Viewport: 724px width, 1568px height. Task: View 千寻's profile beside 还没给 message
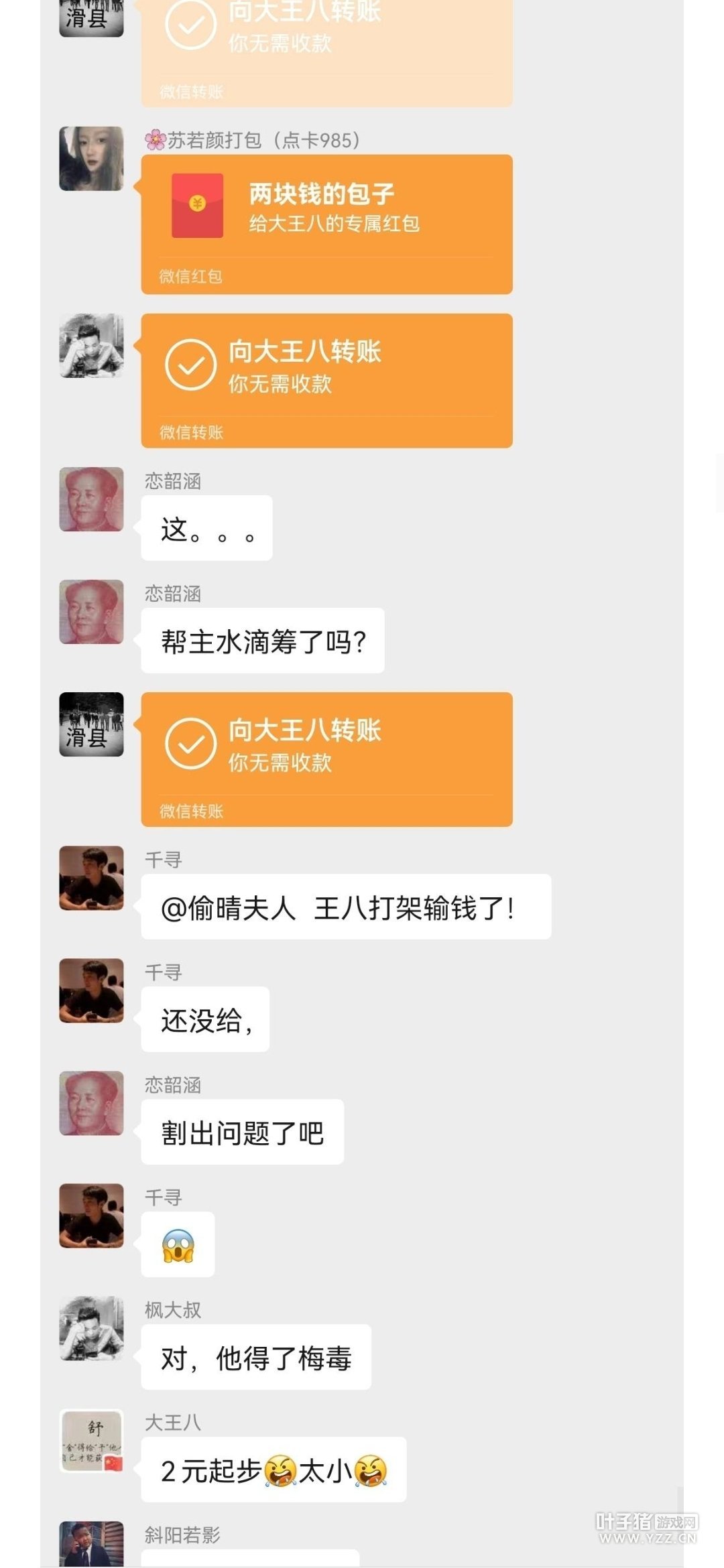click(x=91, y=990)
